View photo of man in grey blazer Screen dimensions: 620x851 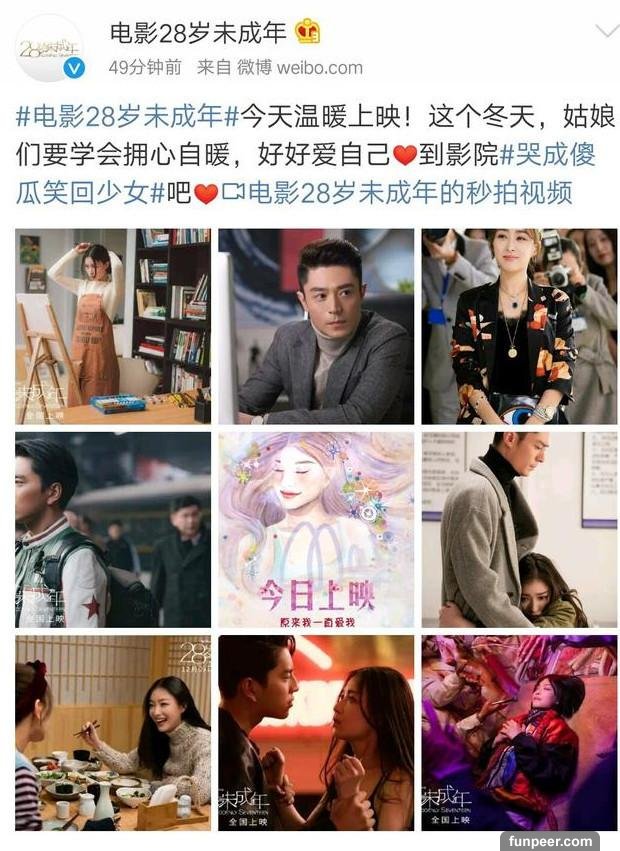pos(316,326)
